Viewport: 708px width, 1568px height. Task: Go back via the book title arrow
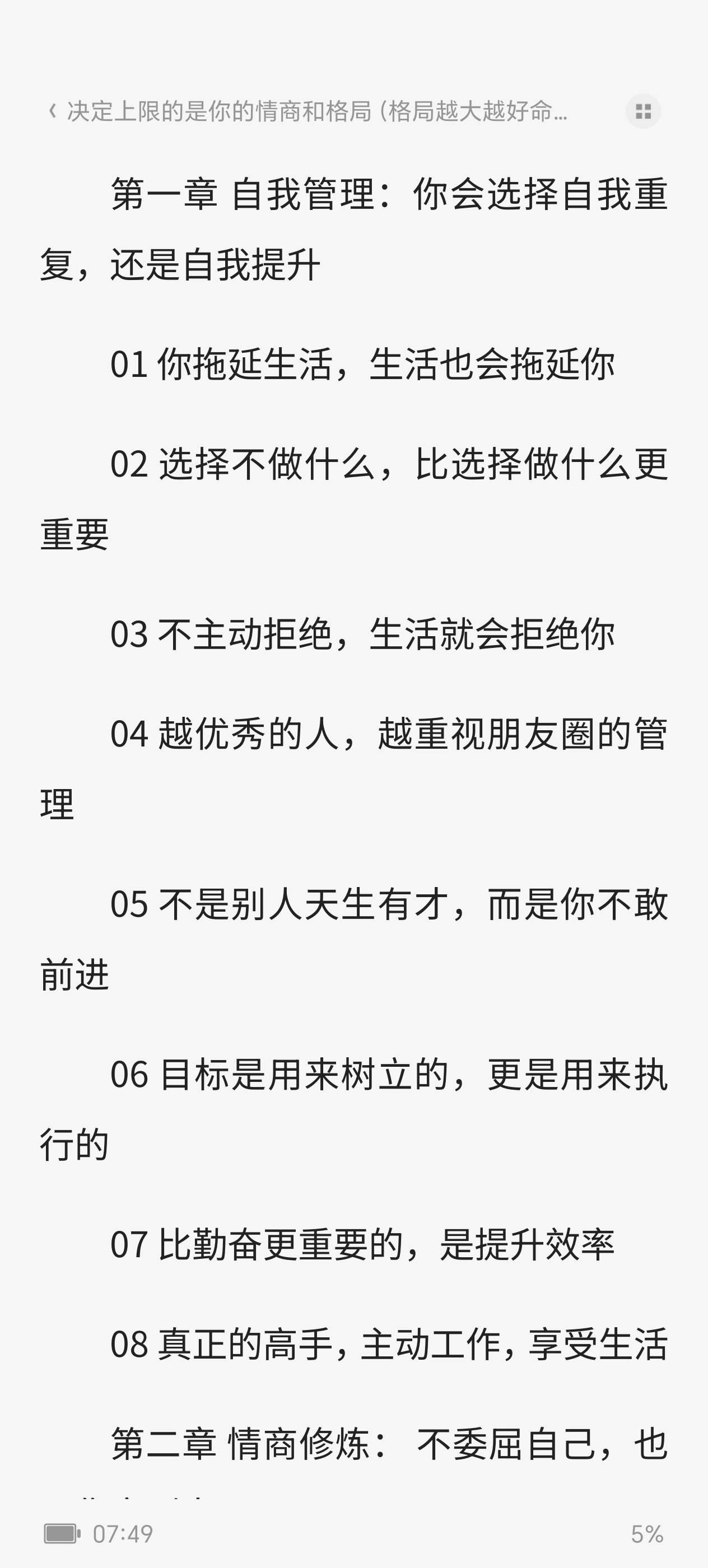click(52, 111)
